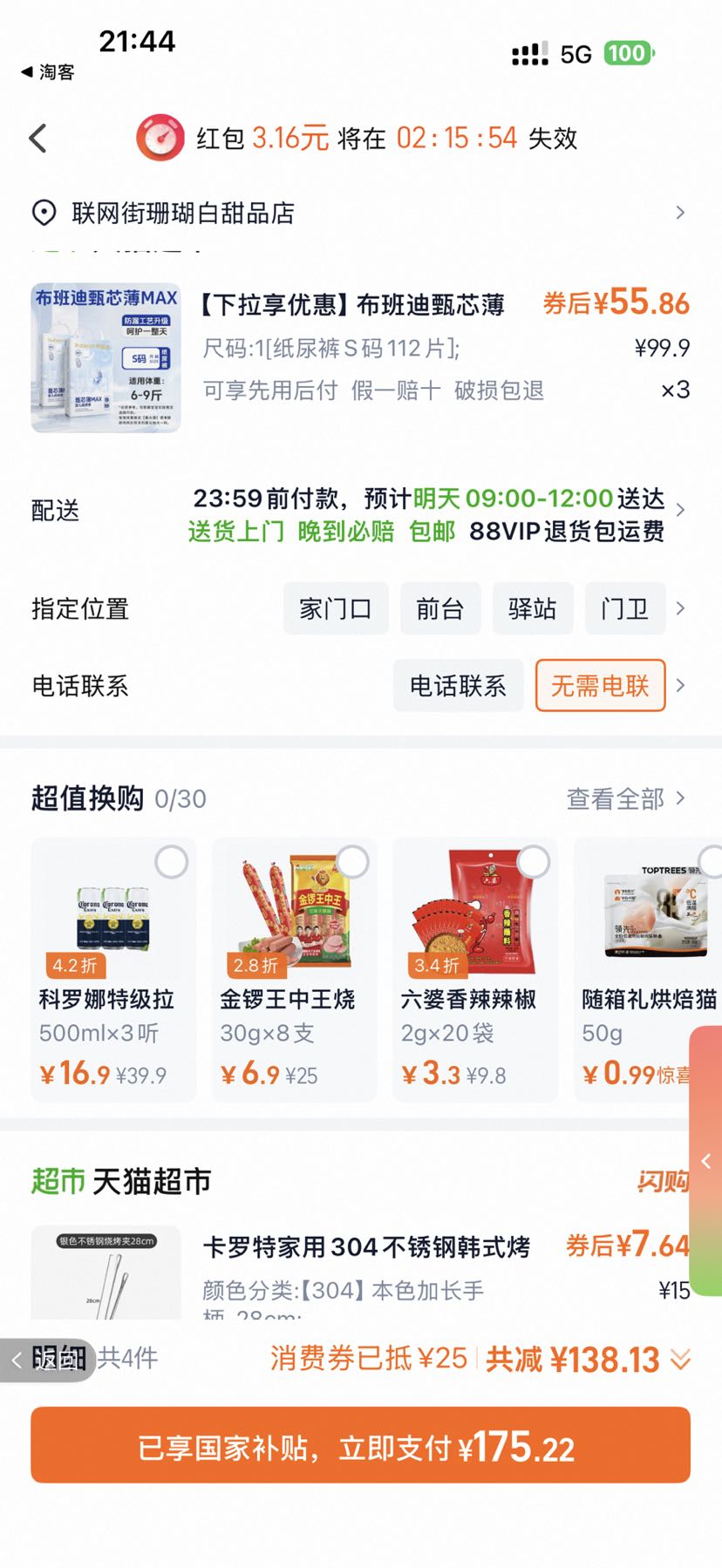
Task: Check the 科罗娜特级拉 beer add-on
Action: coord(172,862)
